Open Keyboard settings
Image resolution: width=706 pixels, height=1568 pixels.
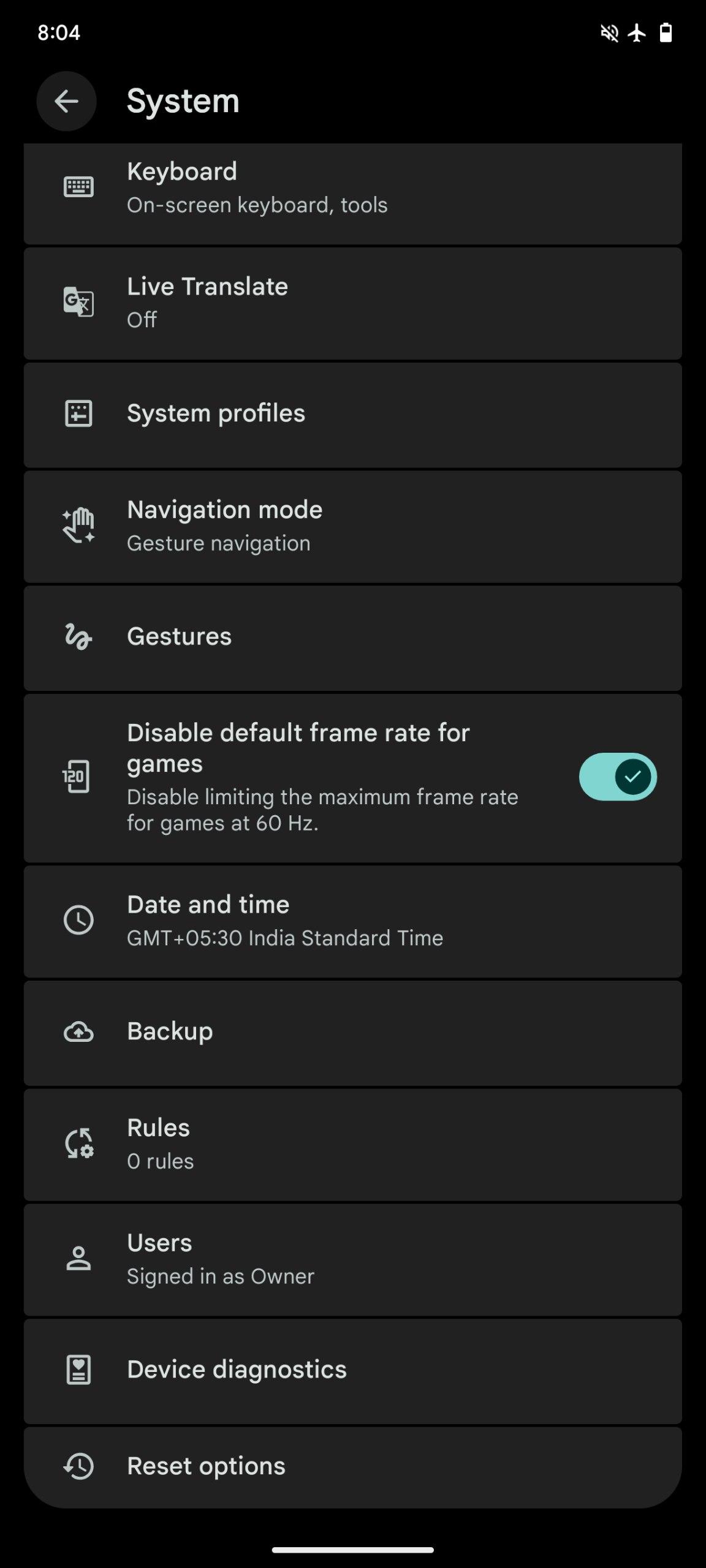(x=352, y=188)
